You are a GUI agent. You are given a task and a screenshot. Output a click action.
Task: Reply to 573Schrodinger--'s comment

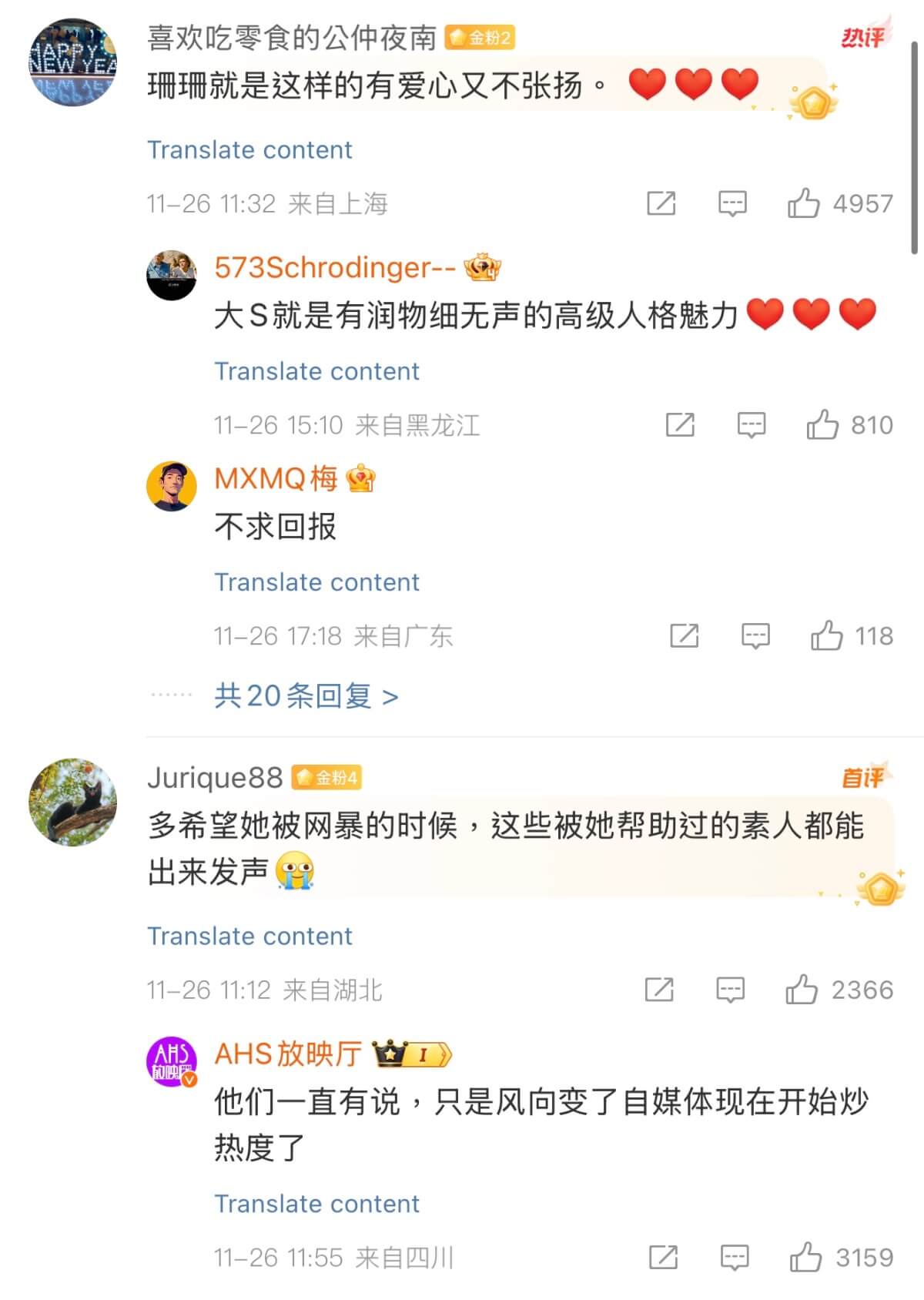(x=752, y=424)
